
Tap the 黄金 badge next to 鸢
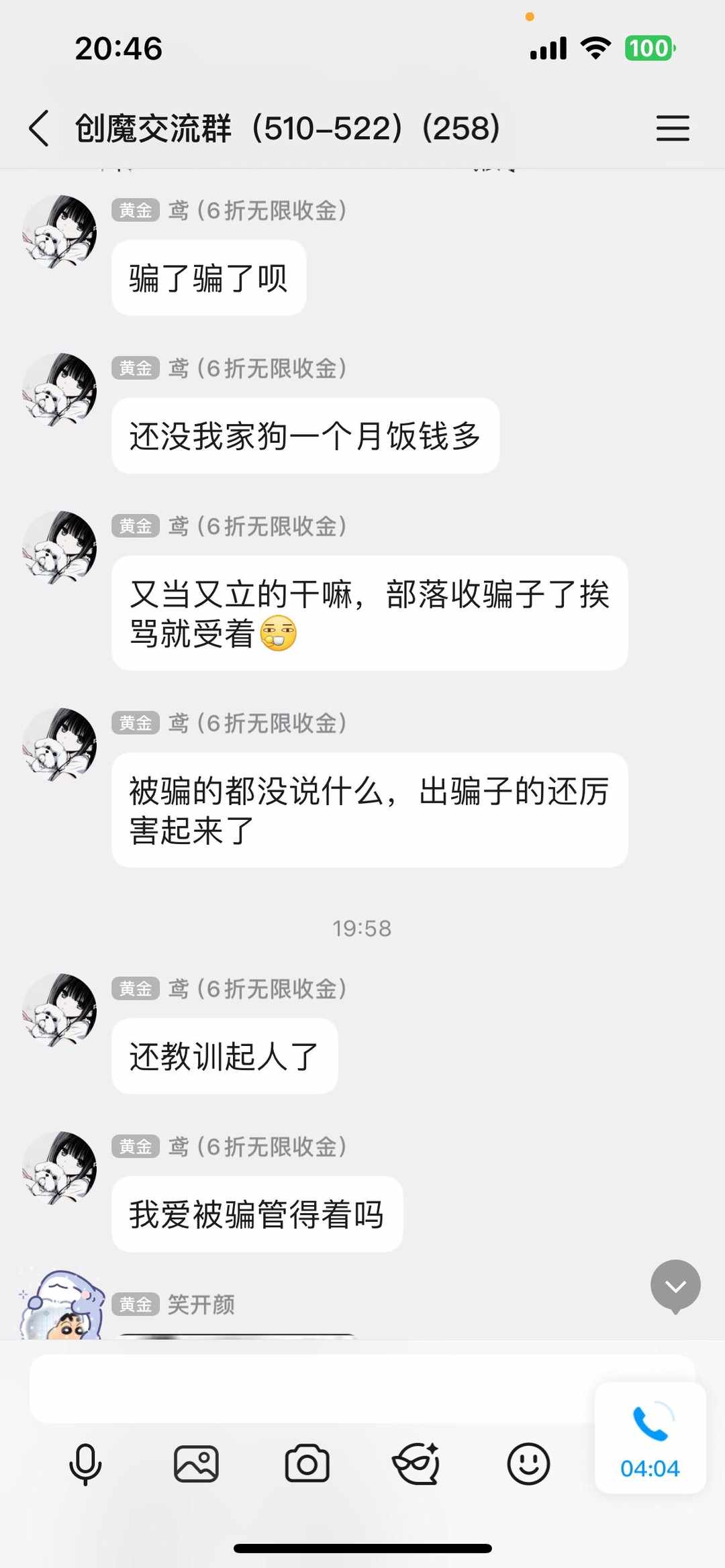[135, 210]
